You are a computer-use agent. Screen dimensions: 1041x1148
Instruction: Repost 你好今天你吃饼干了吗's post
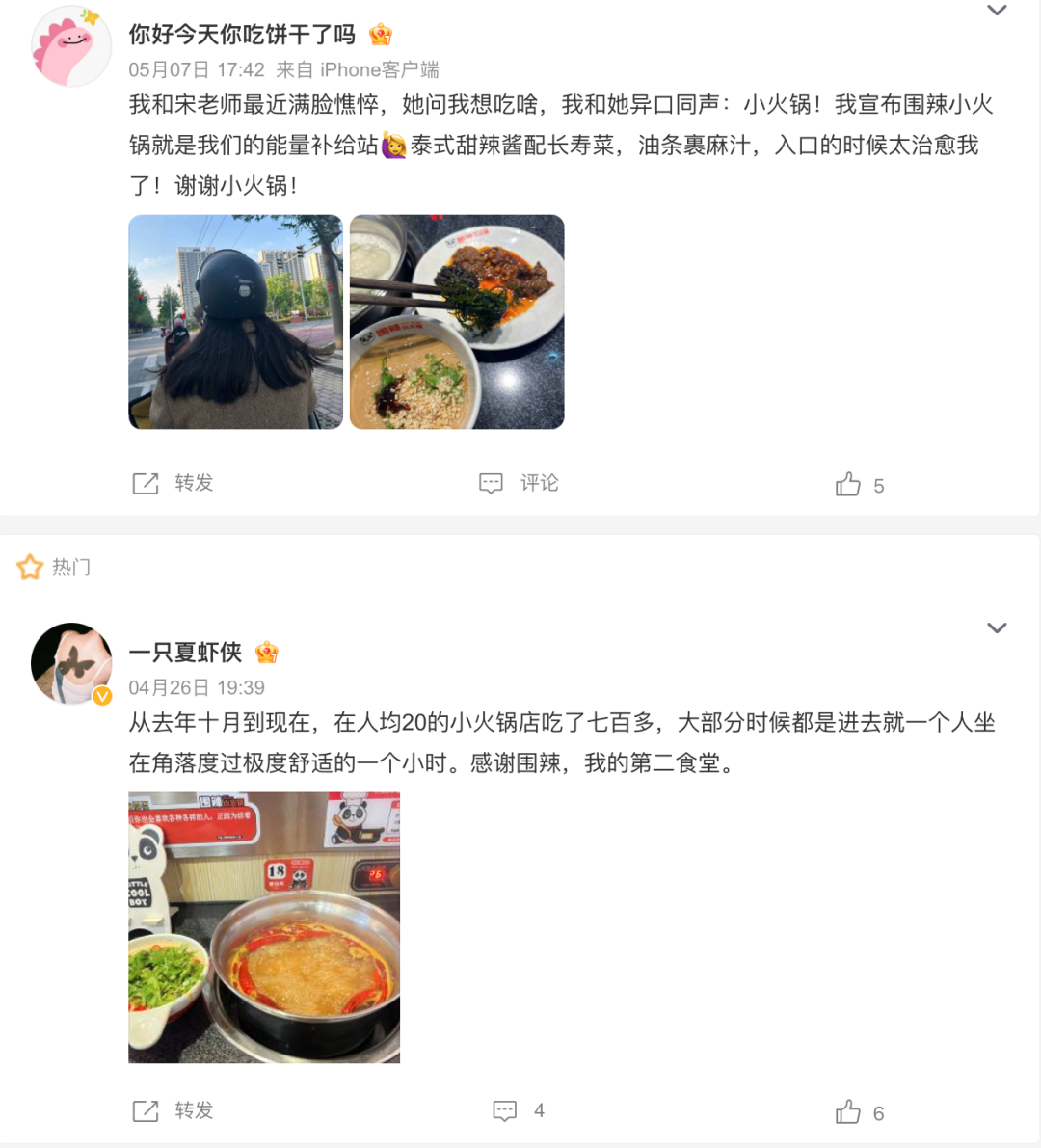173,483
